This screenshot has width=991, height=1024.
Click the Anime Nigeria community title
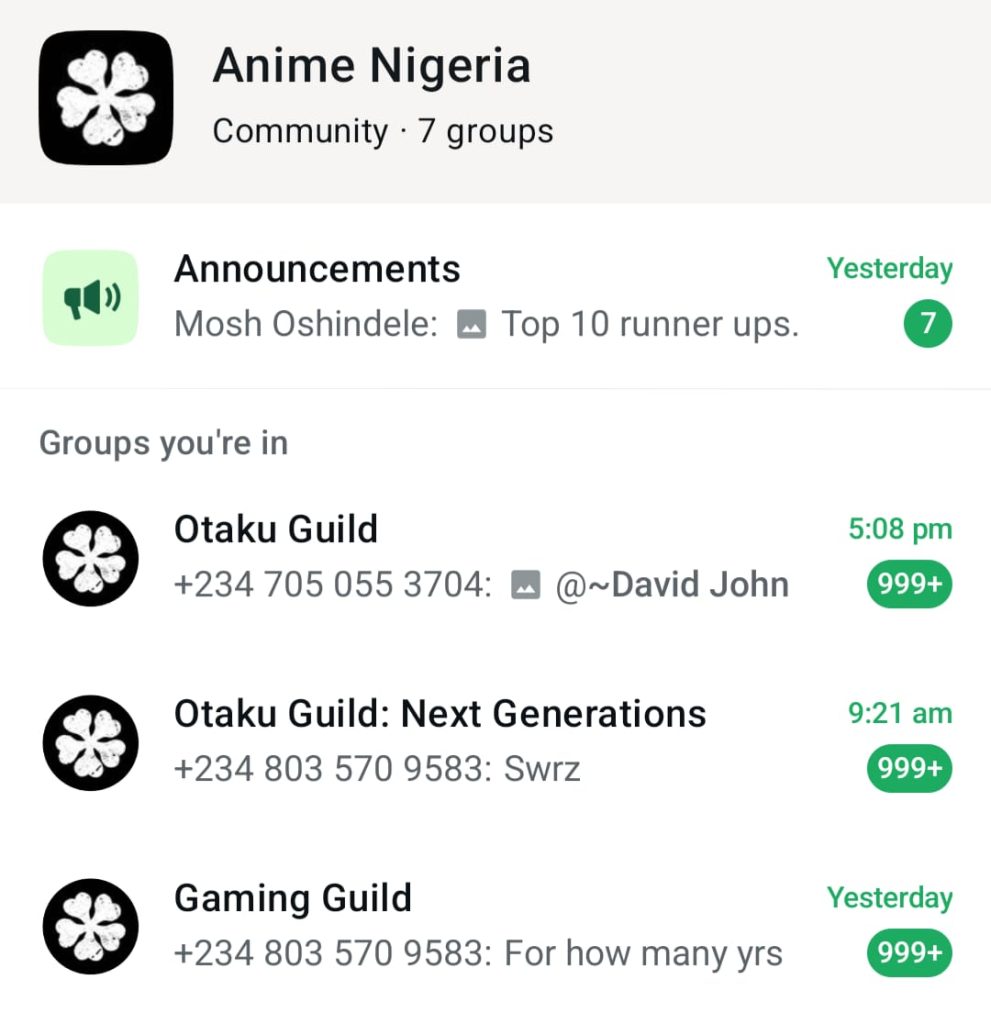coord(372,65)
